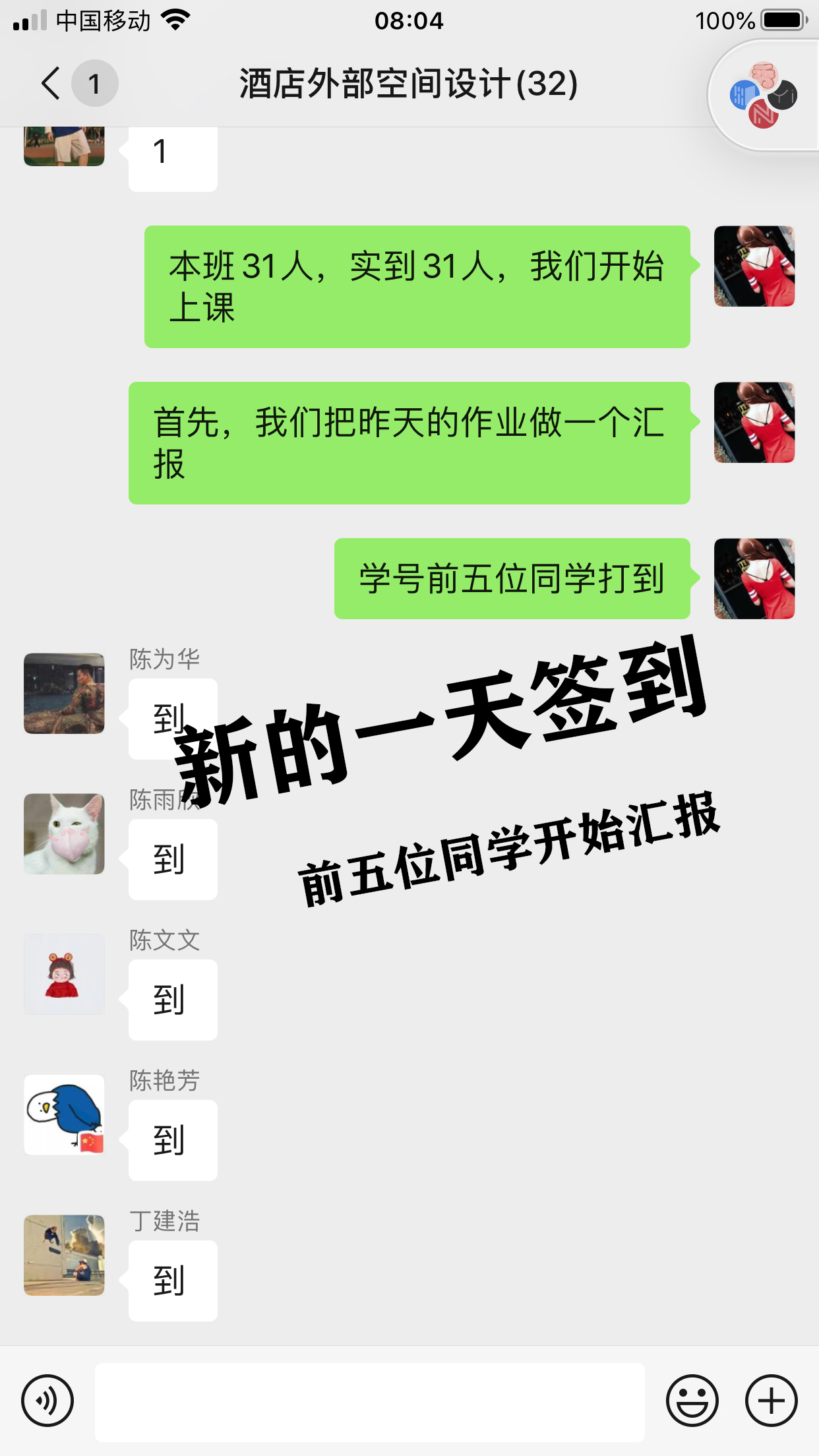Focus the message text field
Image resolution: width=819 pixels, height=1456 pixels.
point(369,1402)
